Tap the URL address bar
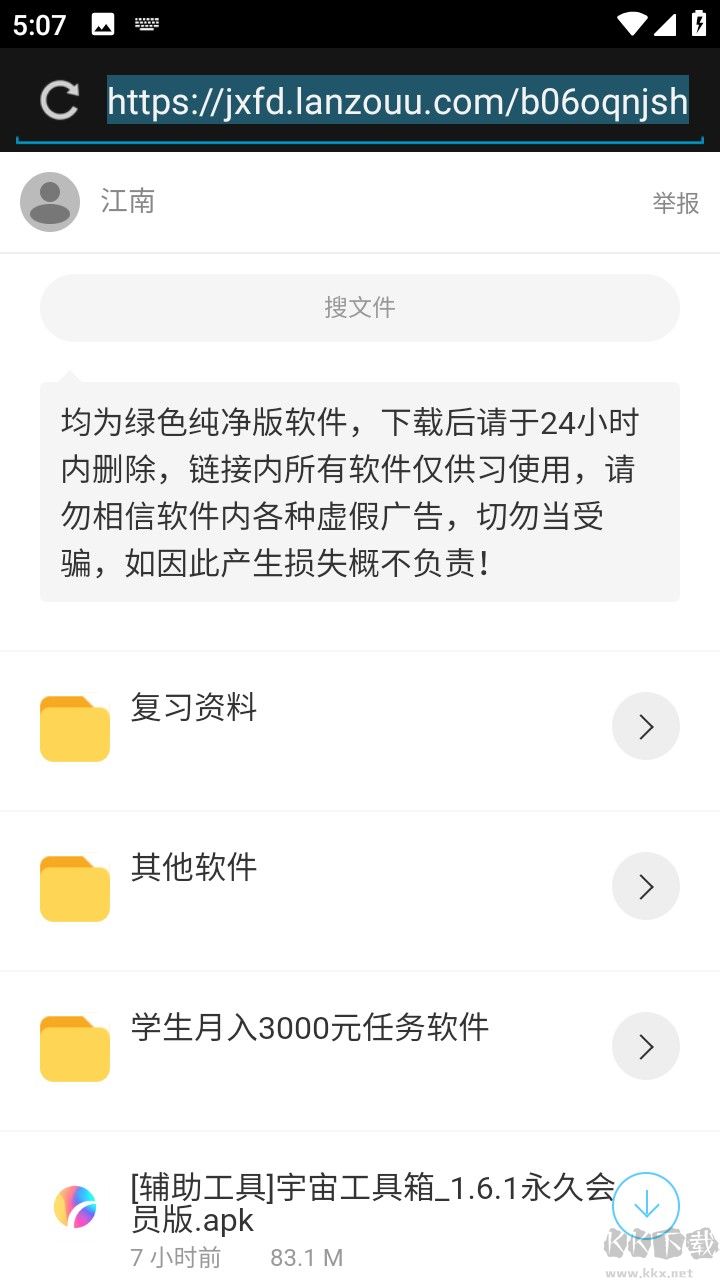 (398, 101)
